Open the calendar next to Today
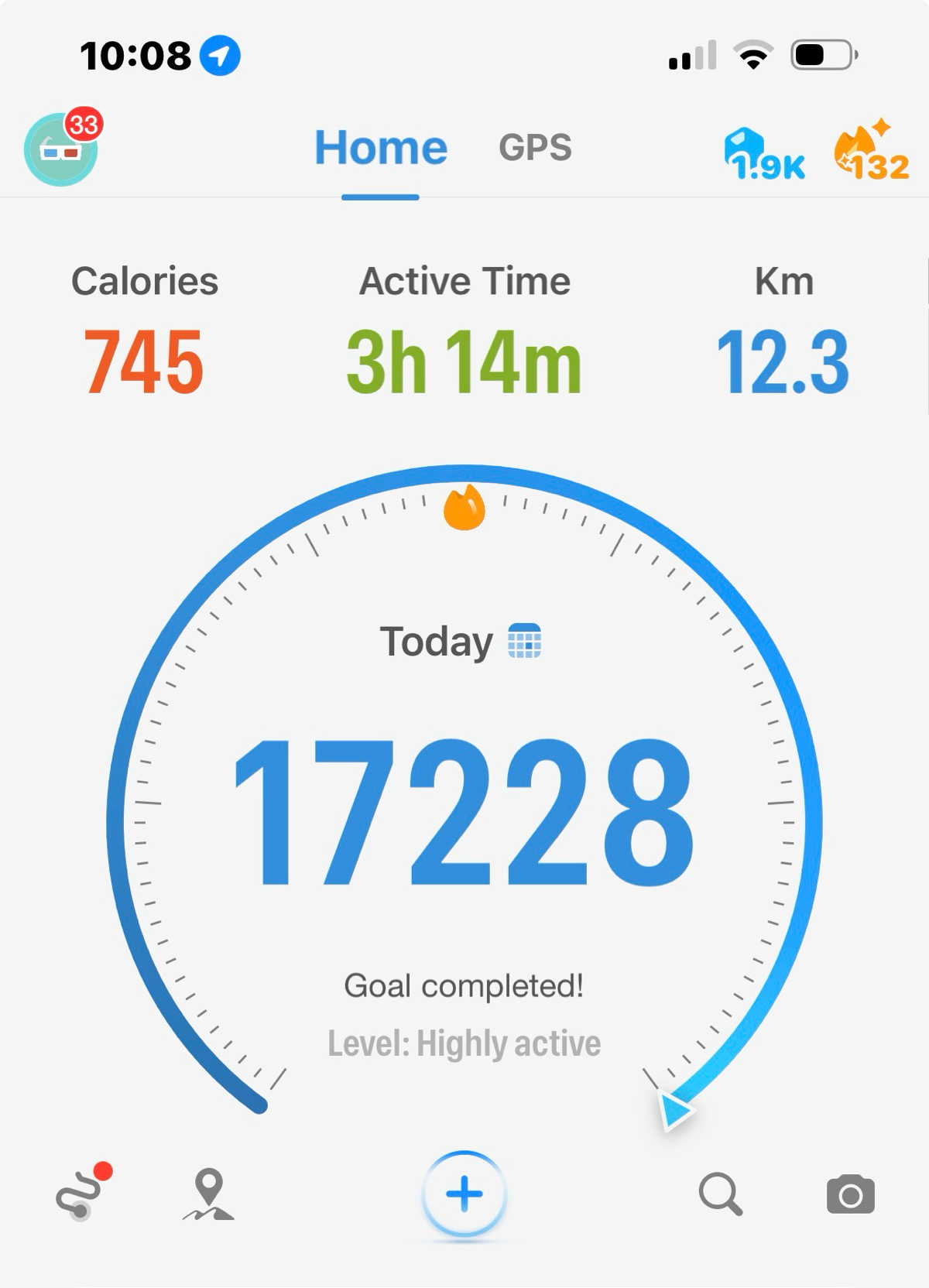The width and height of the screenshot is (929, 1288). (524, 641)
